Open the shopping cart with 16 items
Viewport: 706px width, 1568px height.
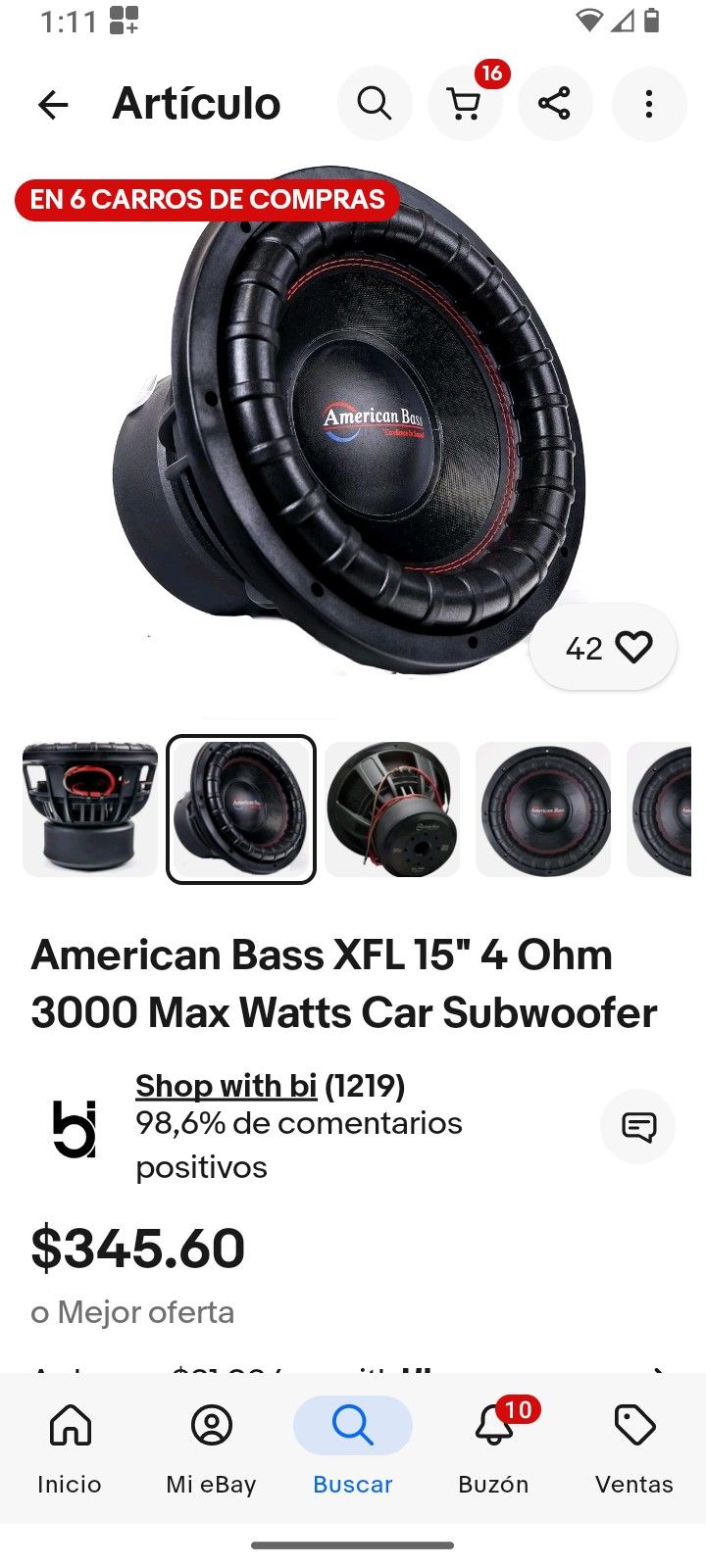[x=465, y=103]
